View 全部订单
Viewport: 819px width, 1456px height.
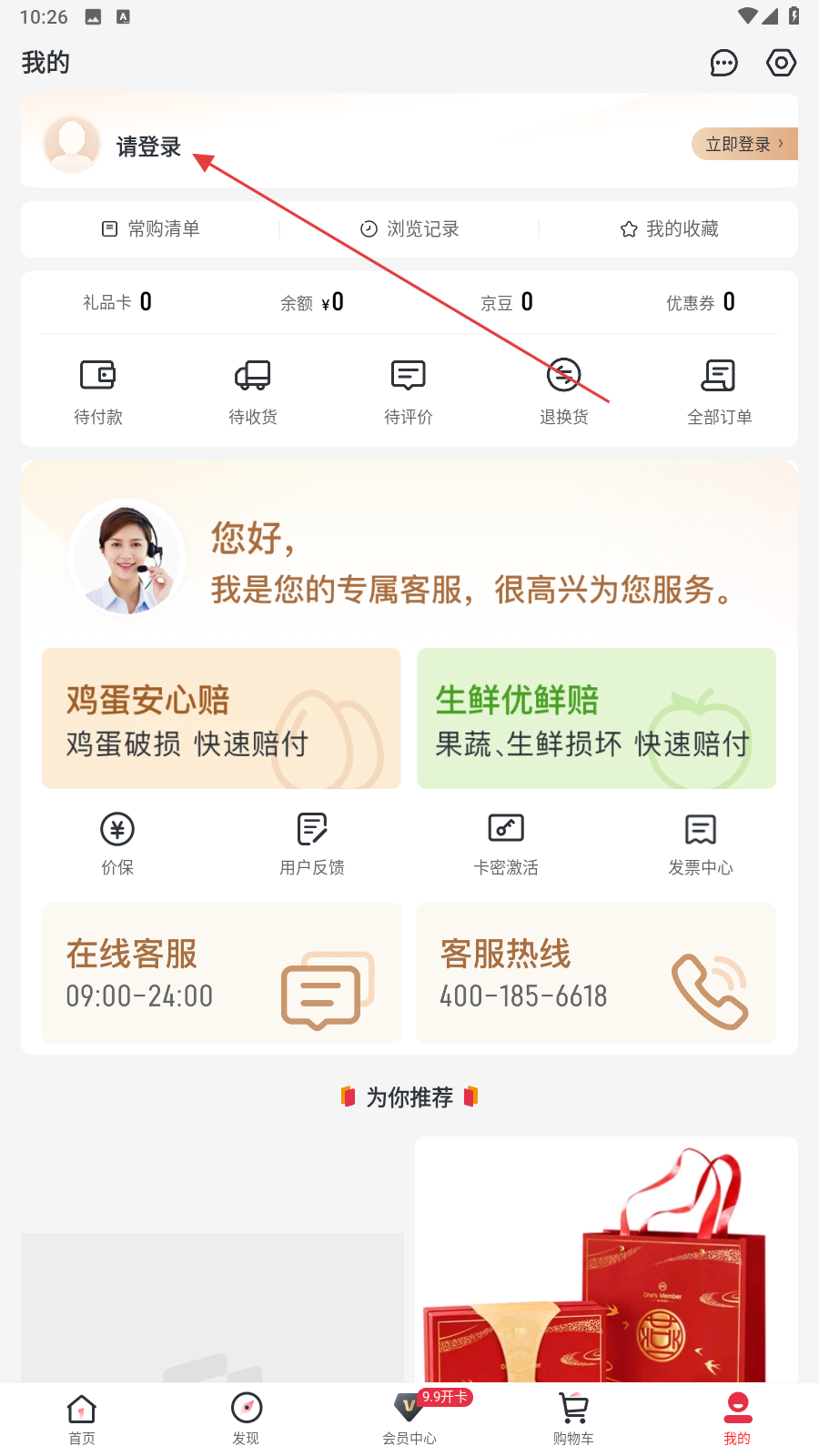(x=720, y=392)
